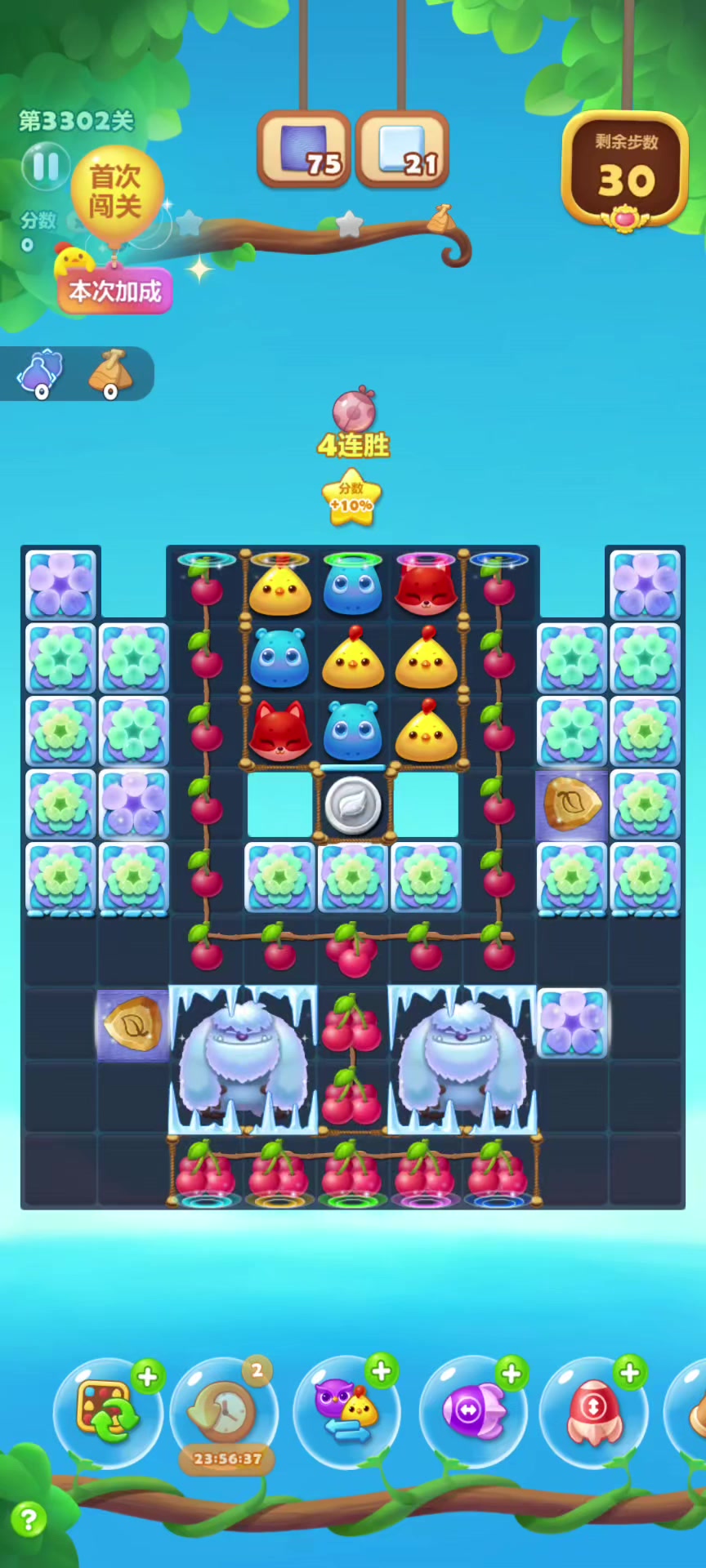Use the purple horizontal fish booster
This screenshot has height=1568, width=706.
click(x=473, y=1410)
